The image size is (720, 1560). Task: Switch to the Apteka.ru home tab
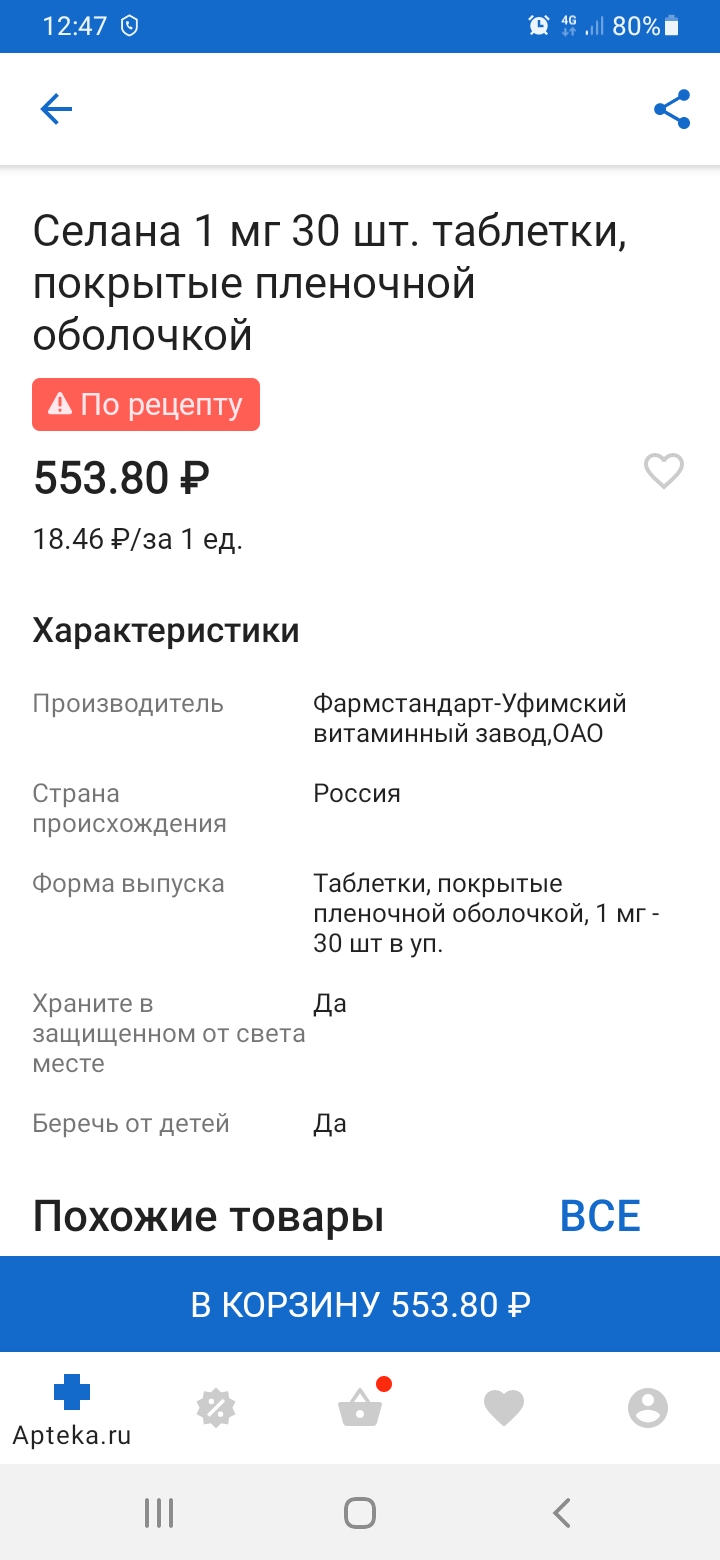click(x=72, y=1408)
